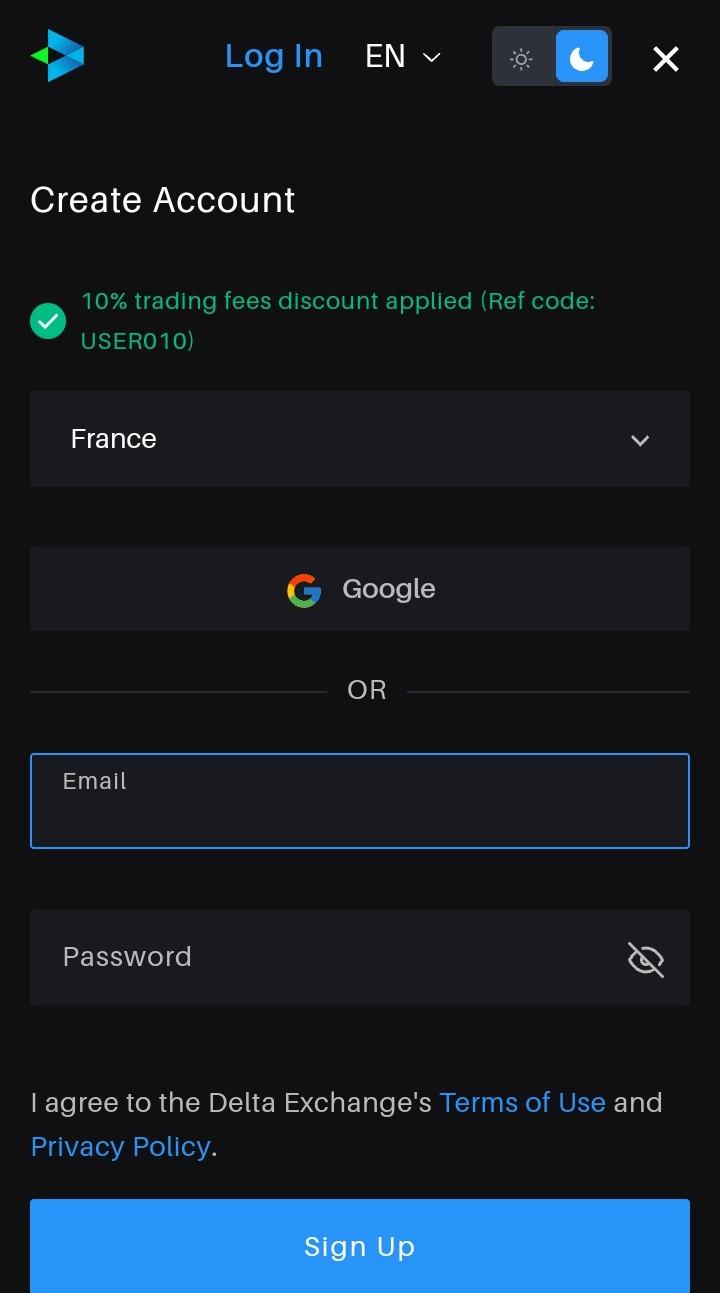
Task: Continue with Google sign-up
Action: (360, 589)
